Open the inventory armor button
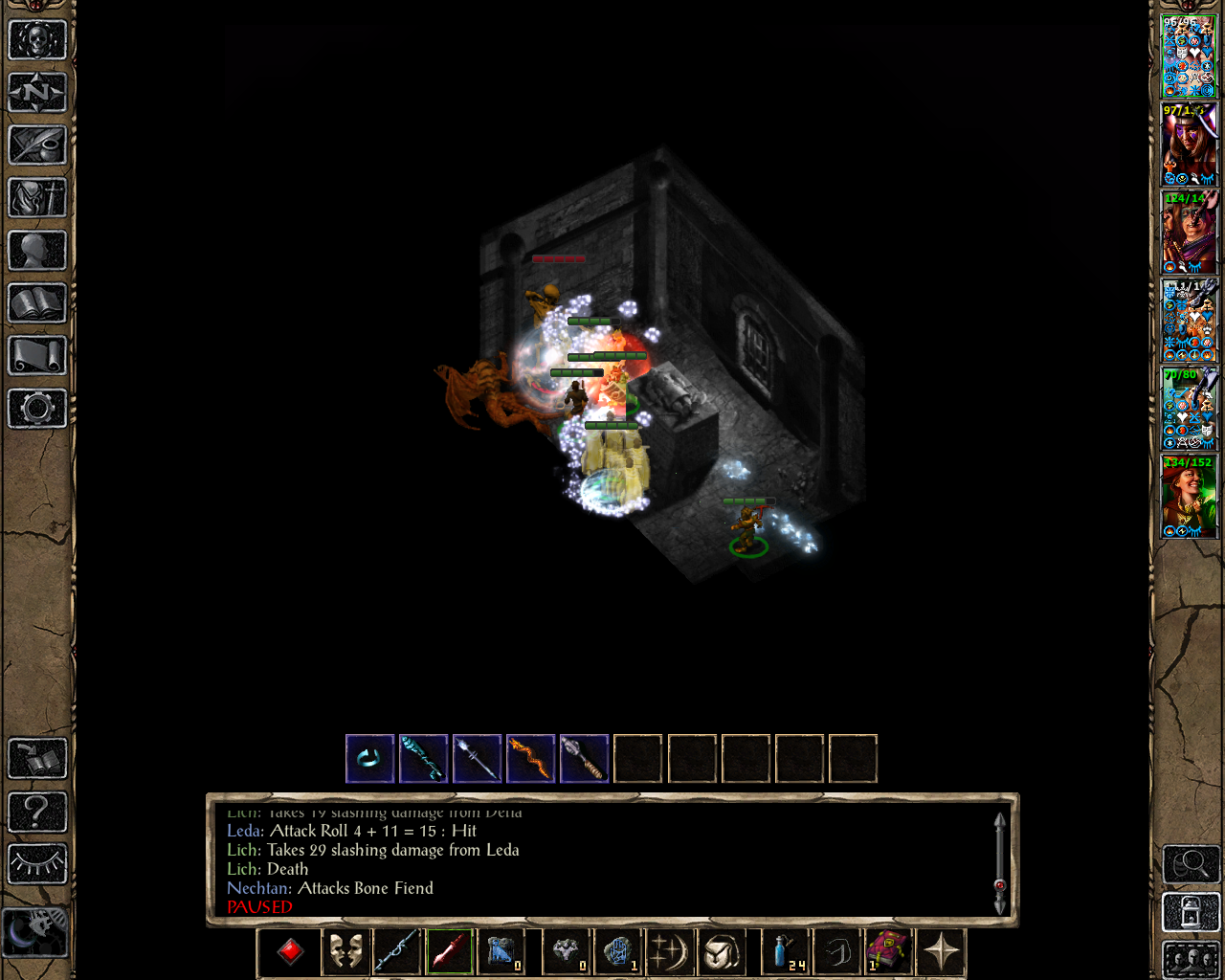 pyautogui.click(x=37, y=198)
